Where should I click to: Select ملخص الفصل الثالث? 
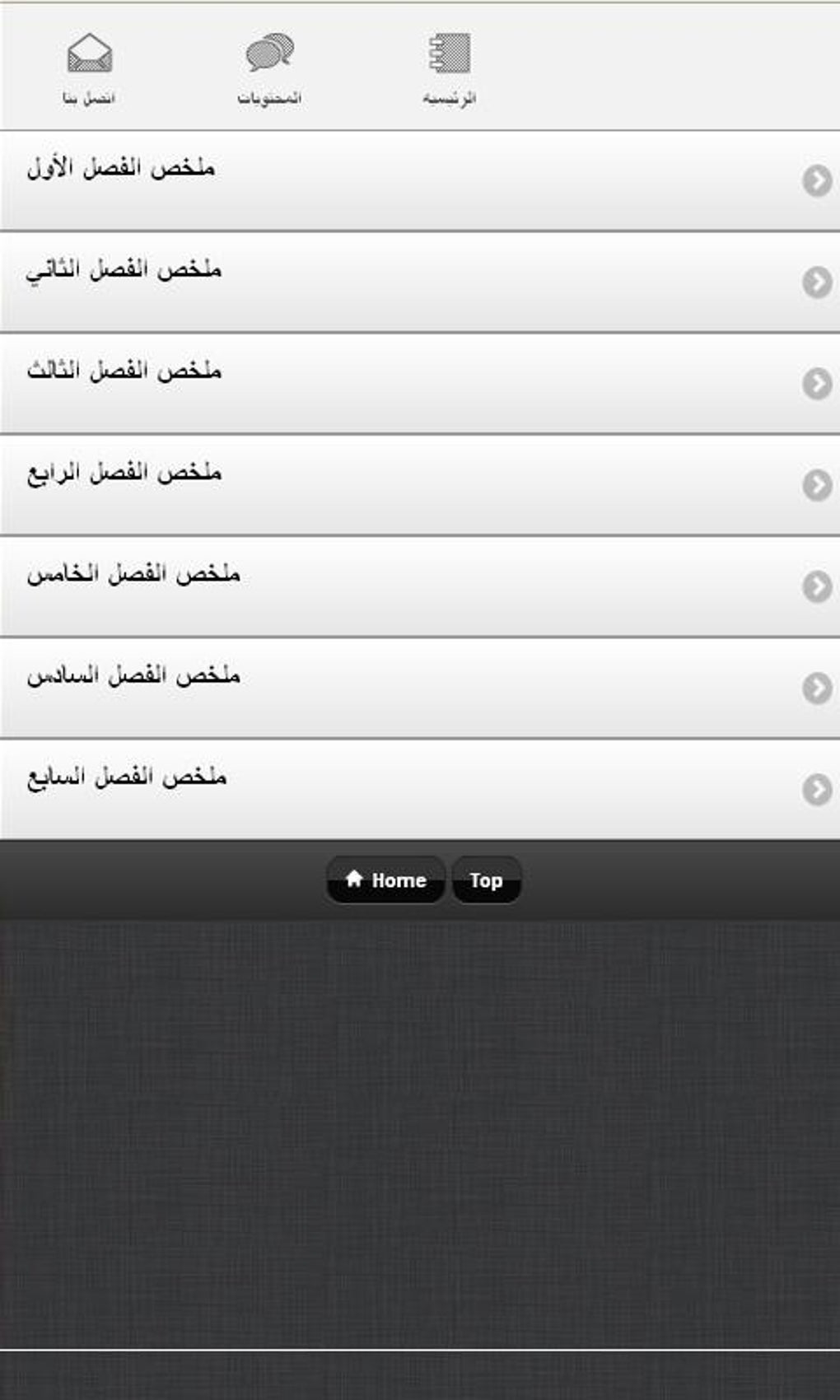pos(420,384)
